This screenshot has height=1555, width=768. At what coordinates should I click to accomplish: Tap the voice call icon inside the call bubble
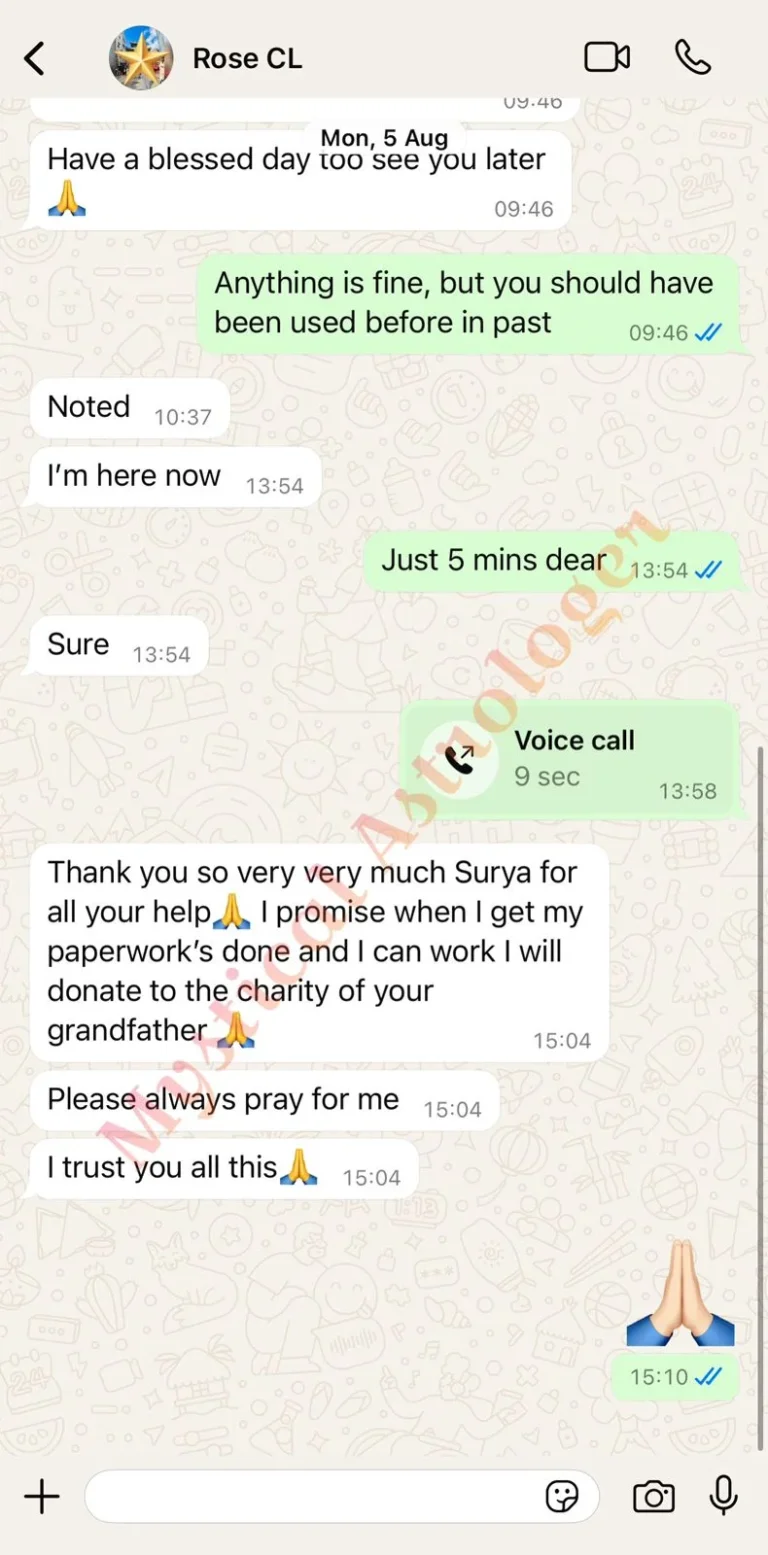459,758
